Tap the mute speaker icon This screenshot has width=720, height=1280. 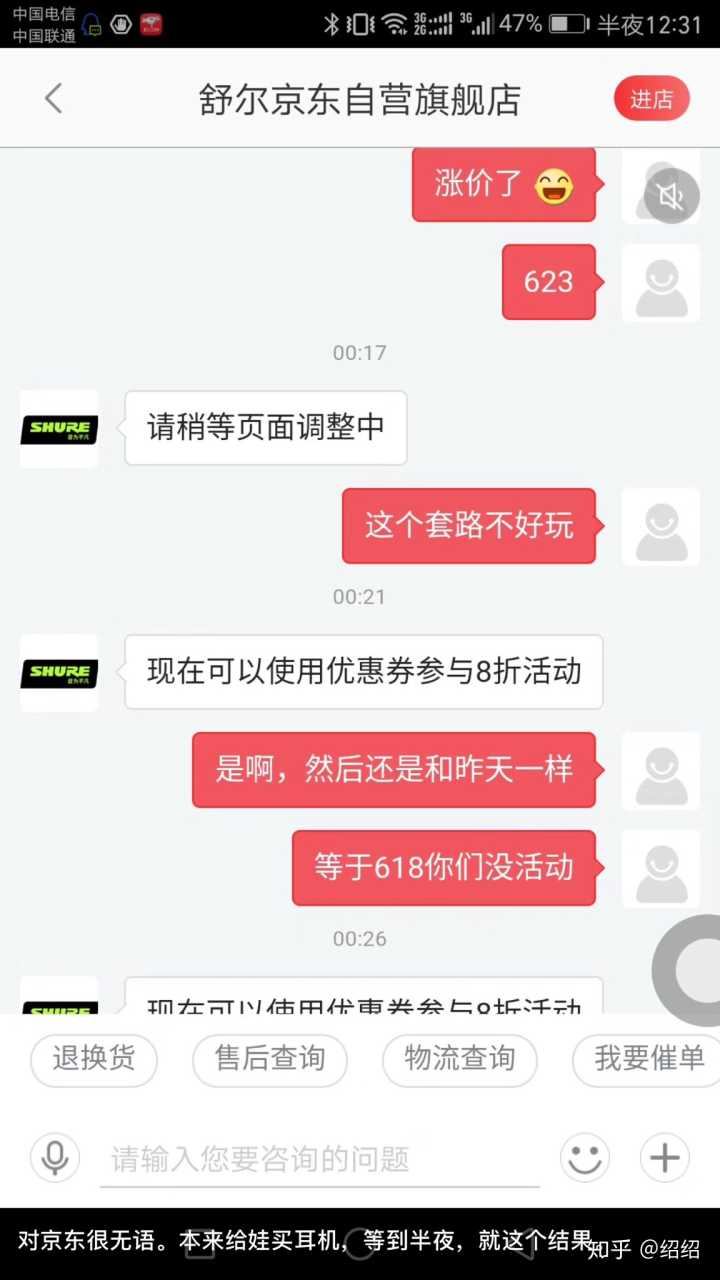click(671, 196)
